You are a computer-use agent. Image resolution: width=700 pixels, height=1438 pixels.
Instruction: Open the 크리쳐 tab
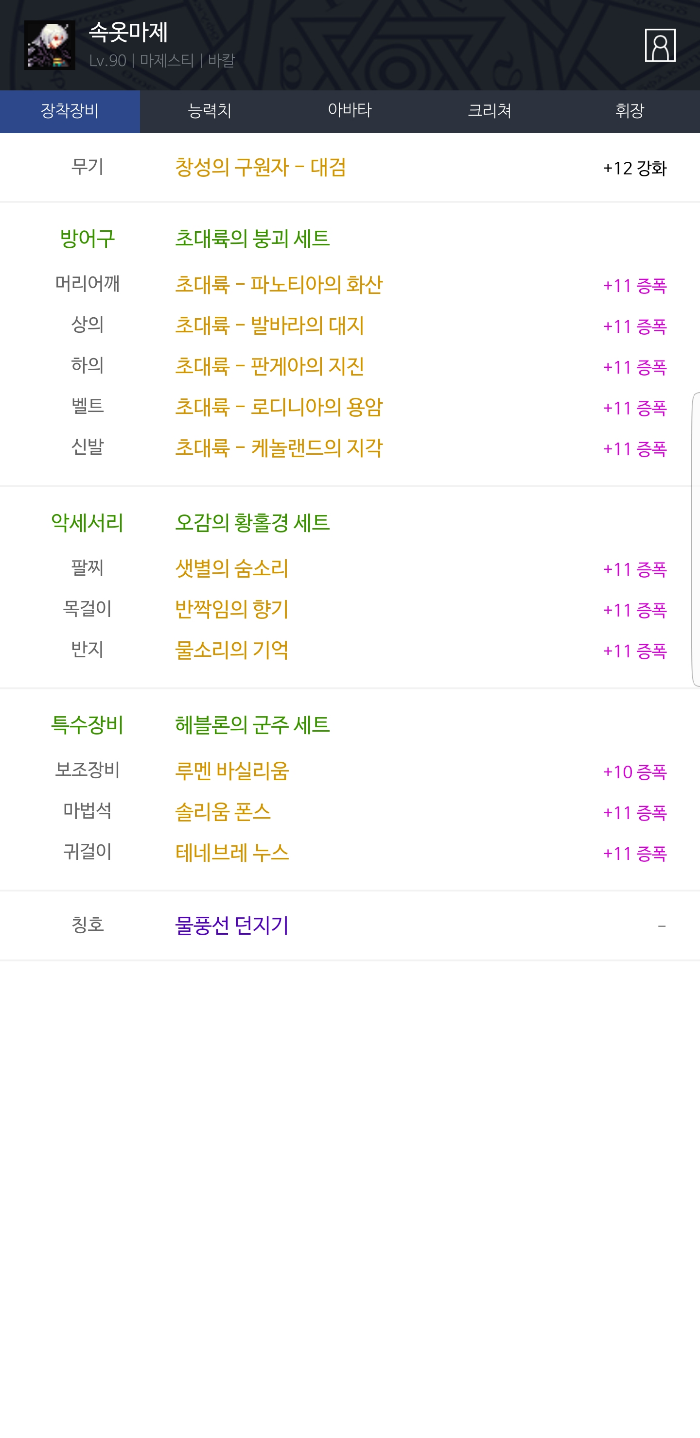(490, 111)
